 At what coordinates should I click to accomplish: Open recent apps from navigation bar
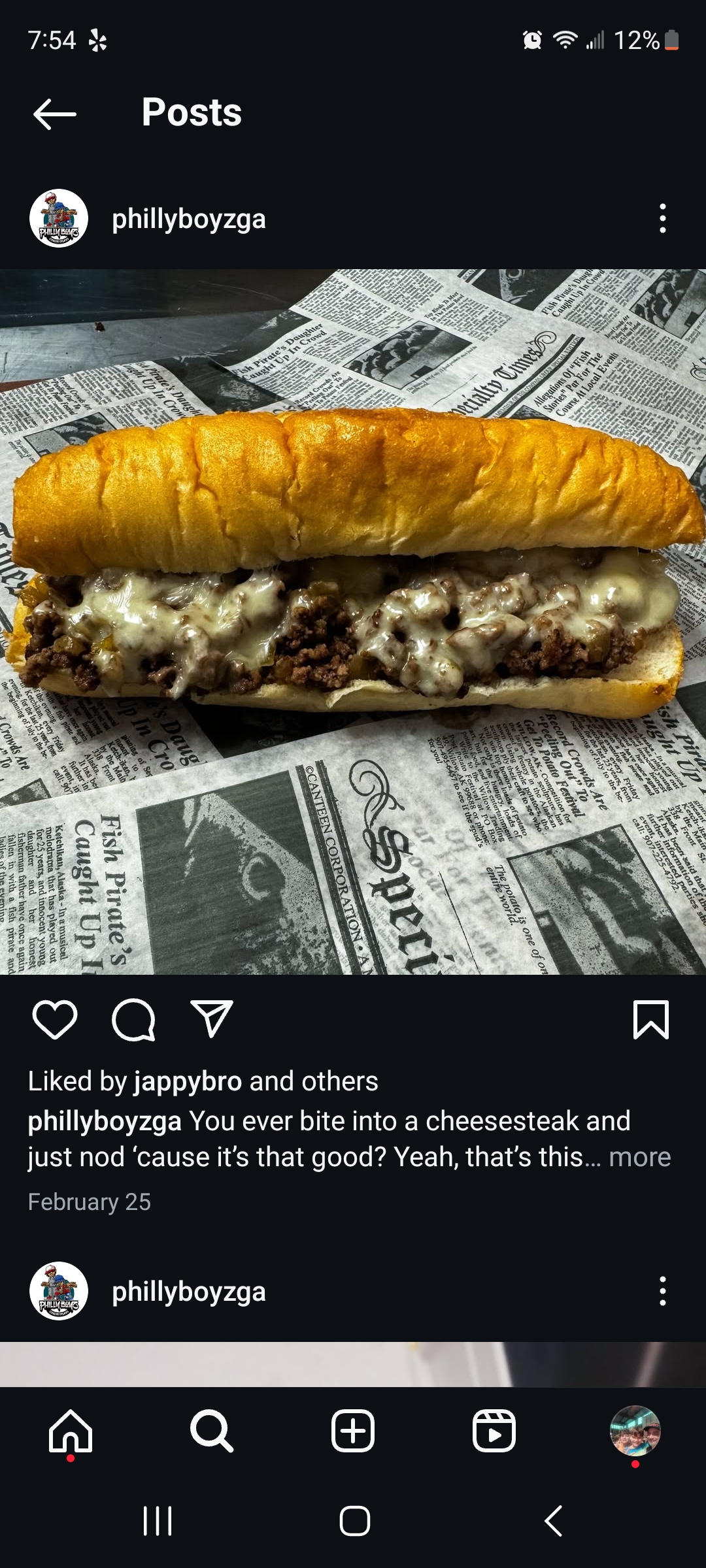pyautogui.click(x=157, y=1521)
